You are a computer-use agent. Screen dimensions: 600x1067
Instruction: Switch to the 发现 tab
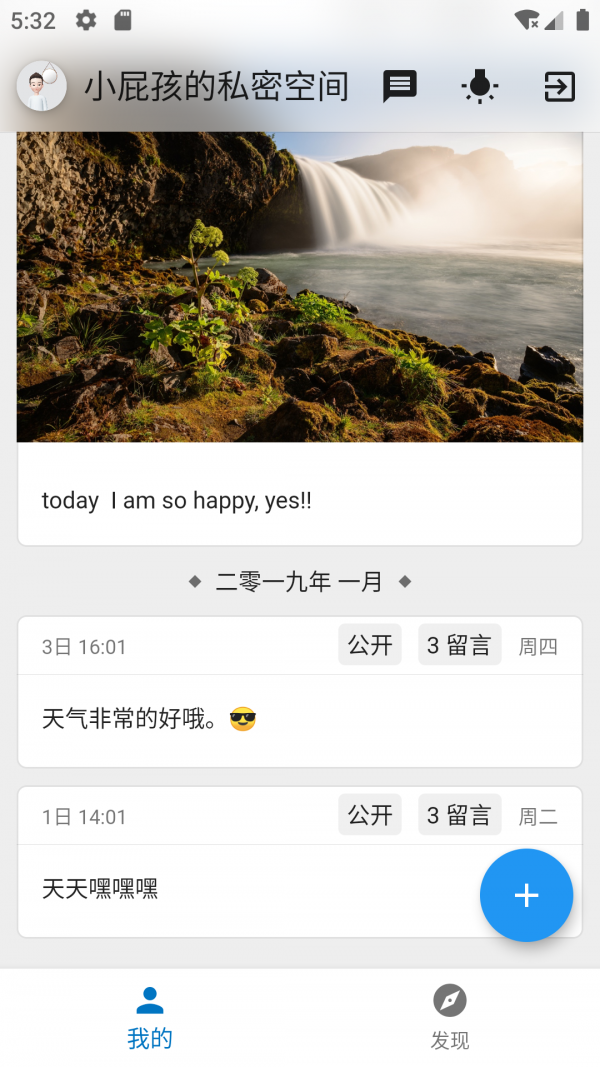click(450, 1018)
